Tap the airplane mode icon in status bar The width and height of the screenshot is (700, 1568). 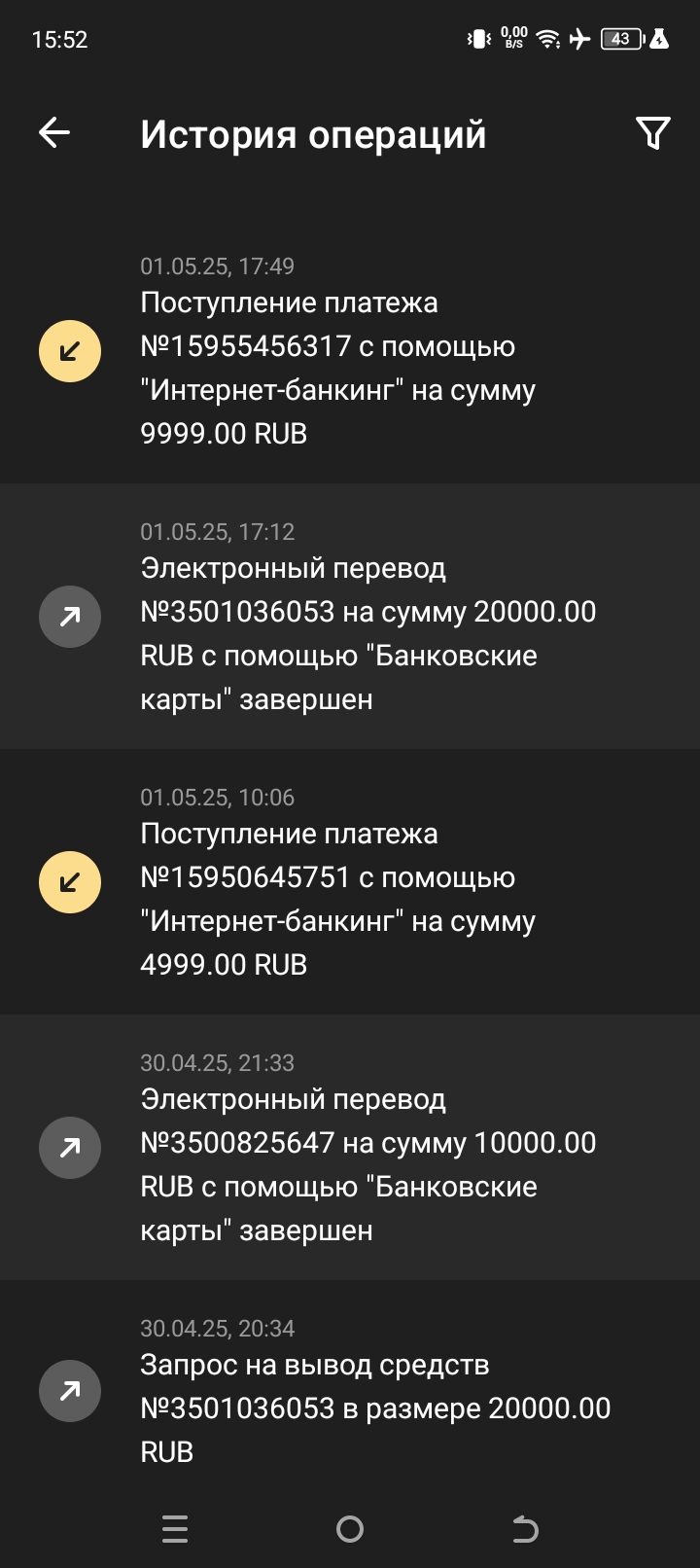pos(579,40)
